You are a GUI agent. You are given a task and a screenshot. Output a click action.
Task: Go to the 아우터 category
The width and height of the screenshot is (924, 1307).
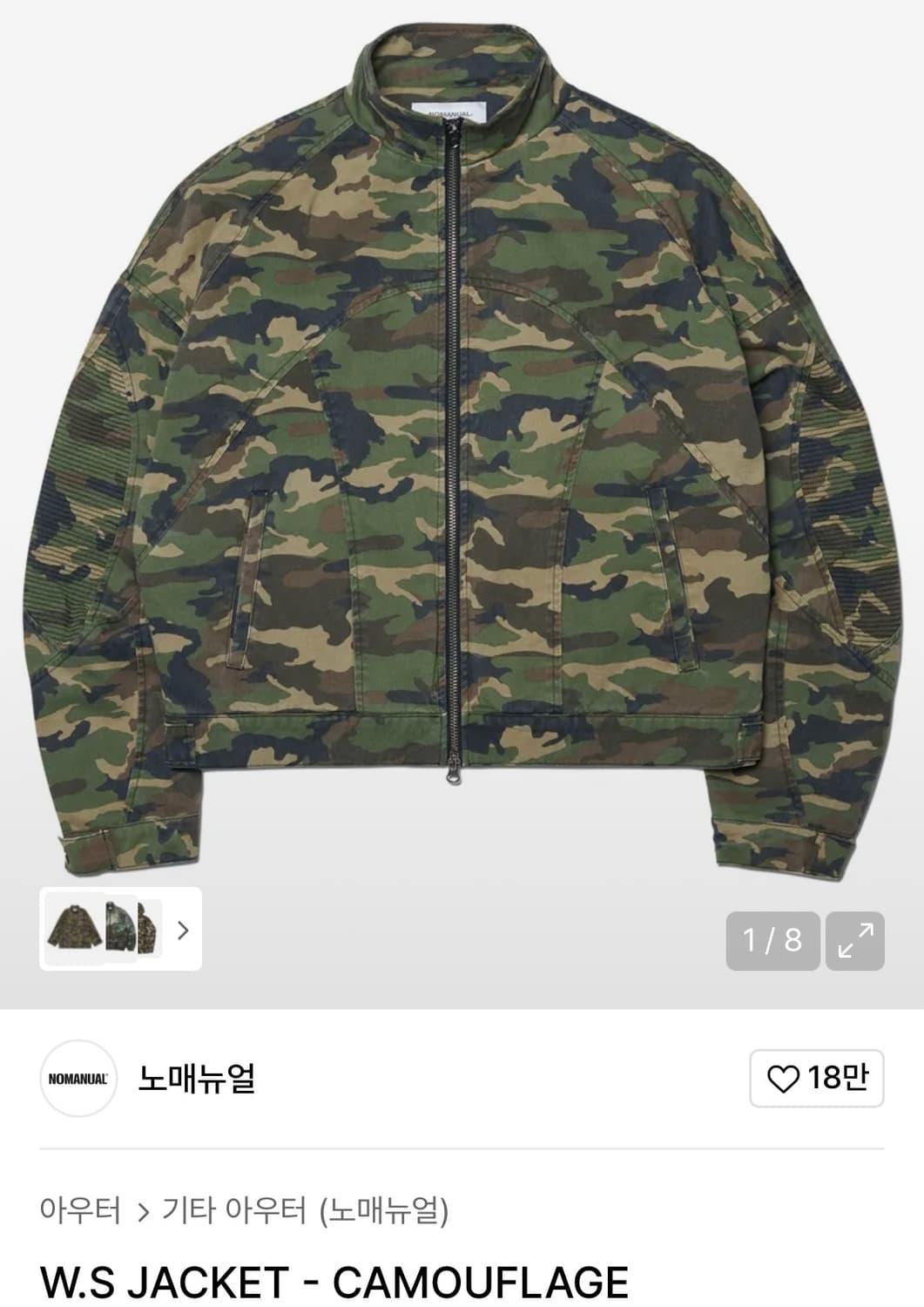(80, 1210)
